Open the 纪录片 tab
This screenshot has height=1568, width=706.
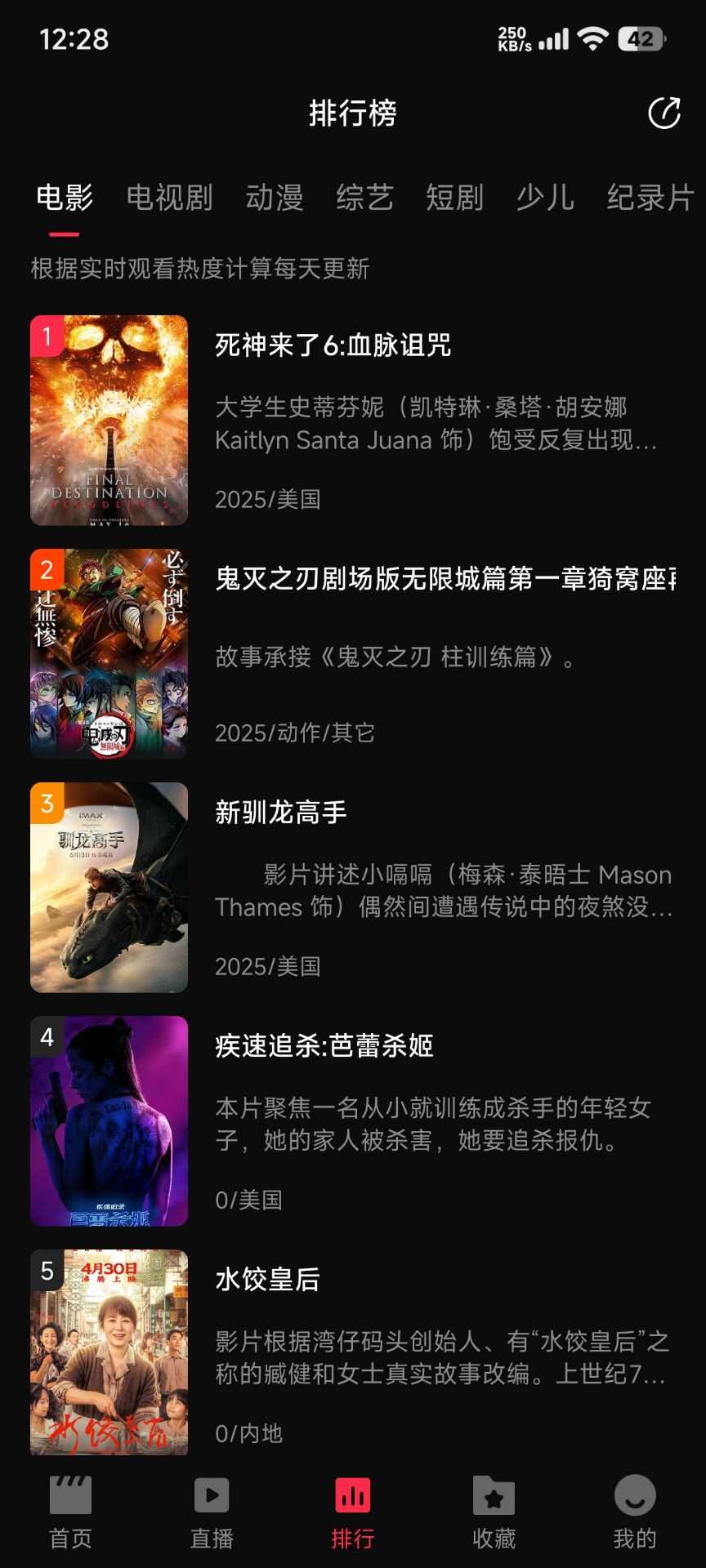coord(650,198)
